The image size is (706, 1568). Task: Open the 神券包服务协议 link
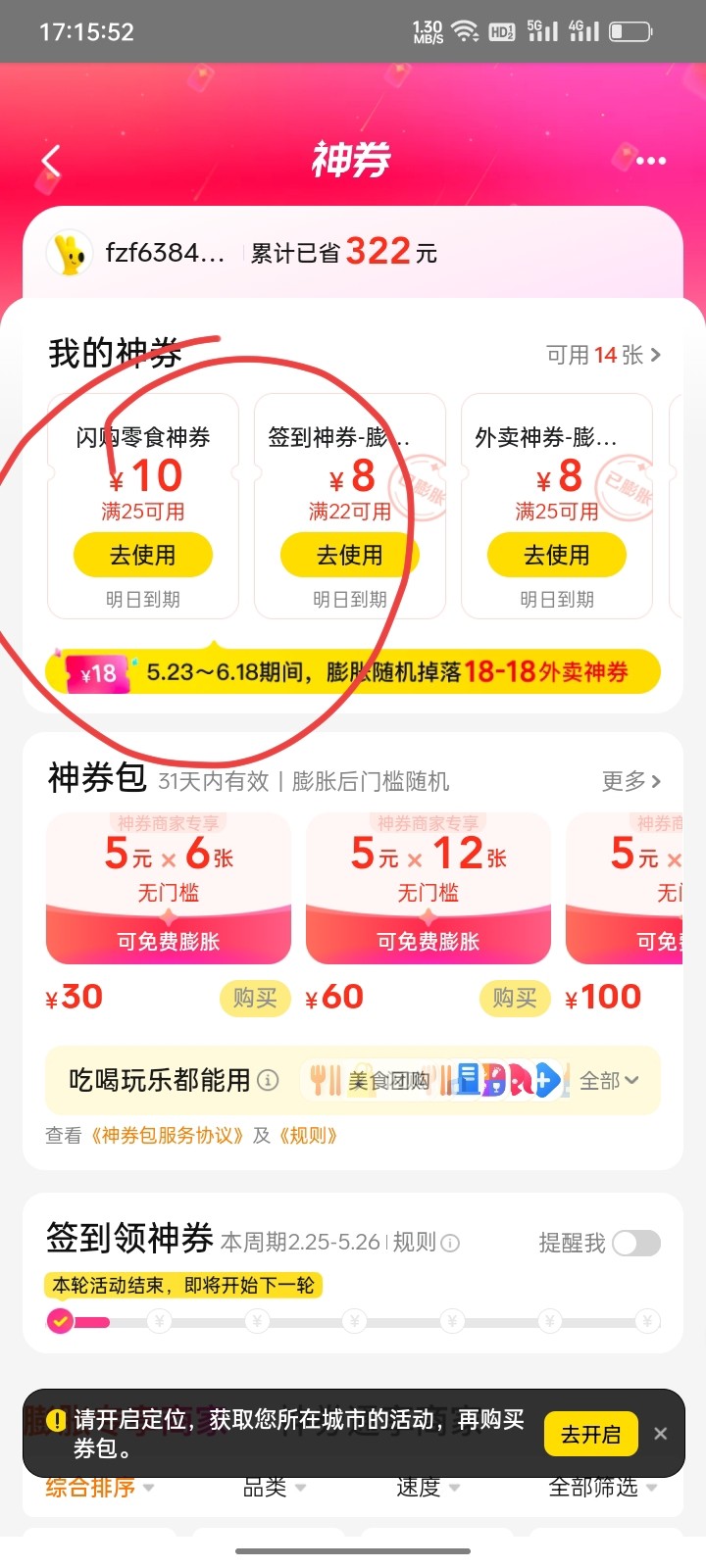(167, 1136)
